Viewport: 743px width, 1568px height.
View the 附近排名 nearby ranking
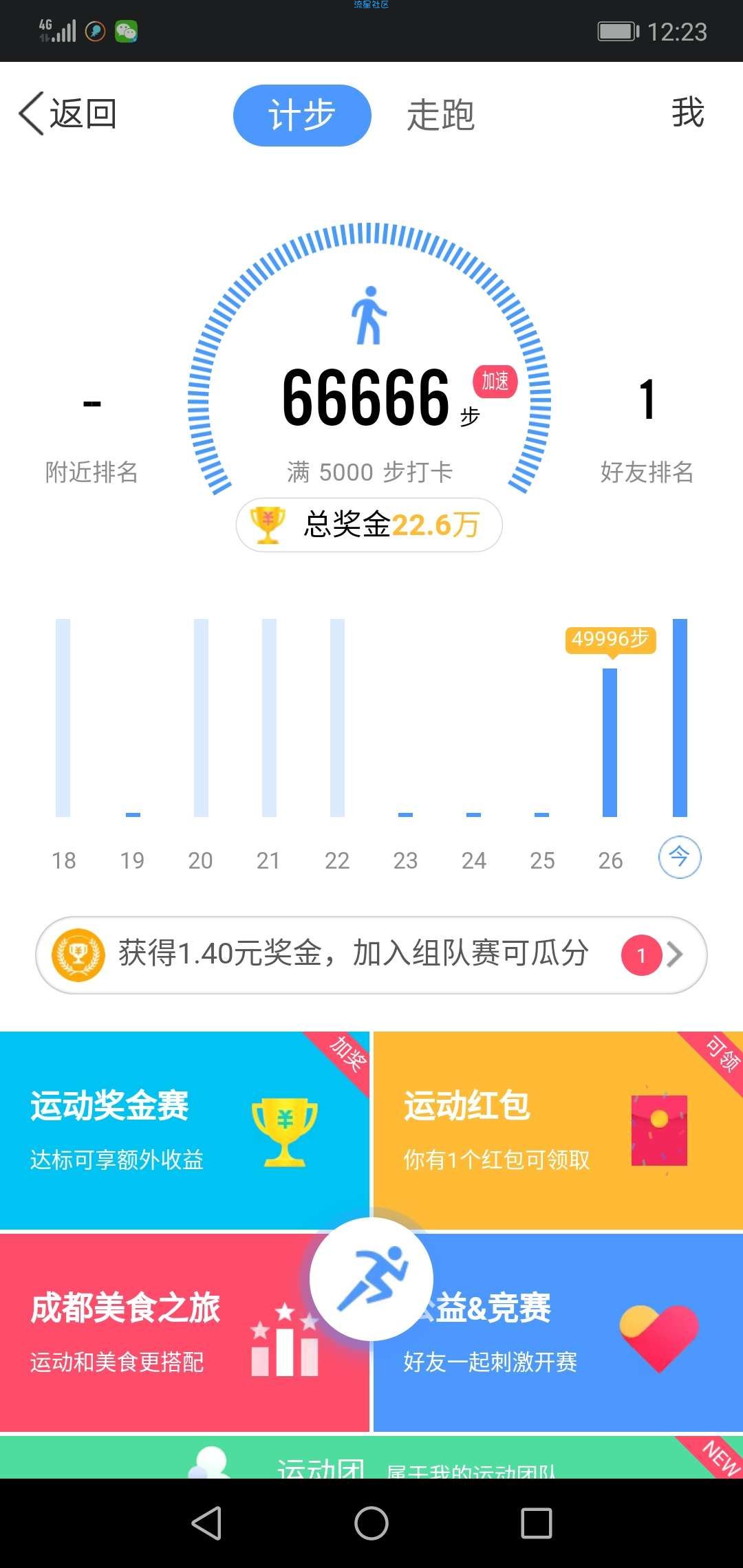(x=91, y=433)
